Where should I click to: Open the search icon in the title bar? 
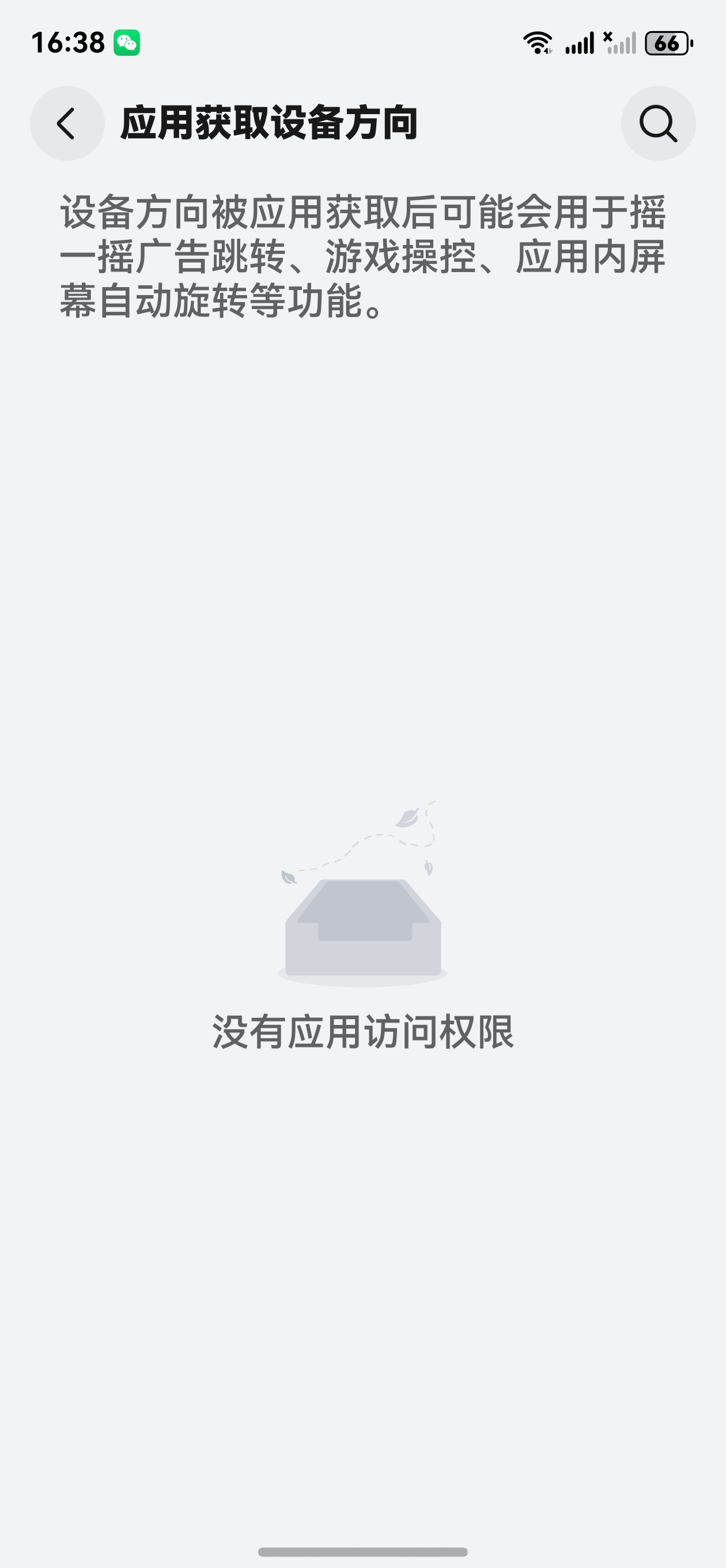click(x=658, y=123)
